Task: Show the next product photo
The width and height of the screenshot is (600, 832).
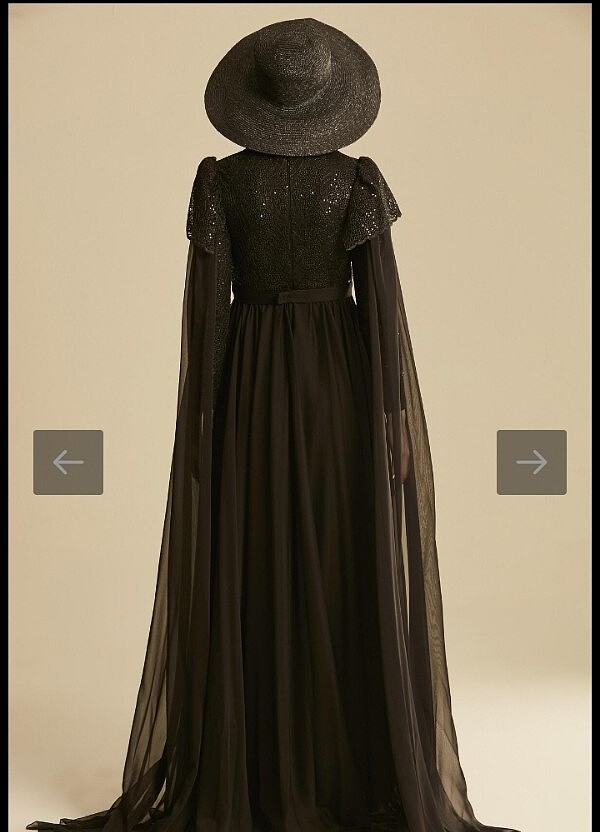Action: tap(531, 462)
